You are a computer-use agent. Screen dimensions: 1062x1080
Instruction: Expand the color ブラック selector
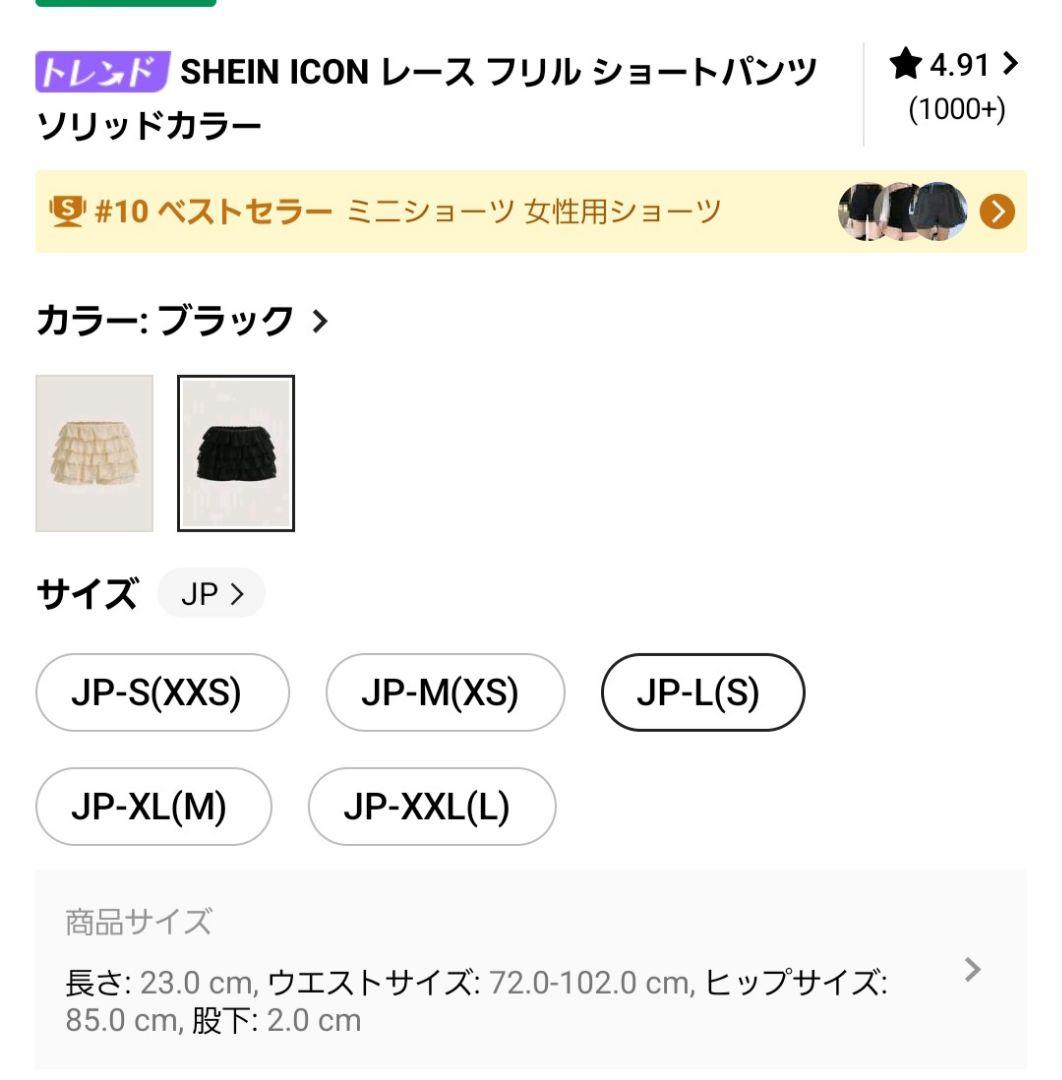point(182,321)
